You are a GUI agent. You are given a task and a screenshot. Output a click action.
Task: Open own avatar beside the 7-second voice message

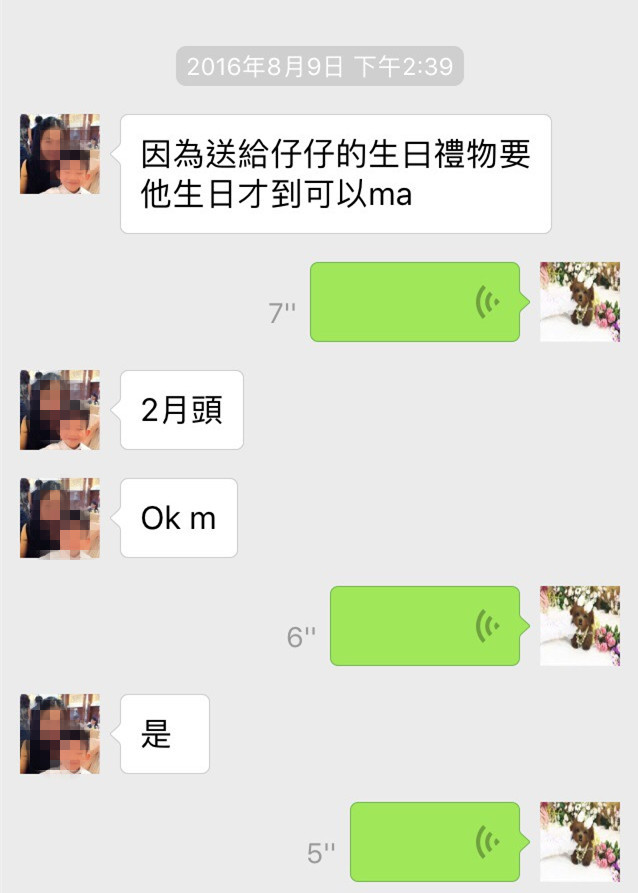(580, 302)
